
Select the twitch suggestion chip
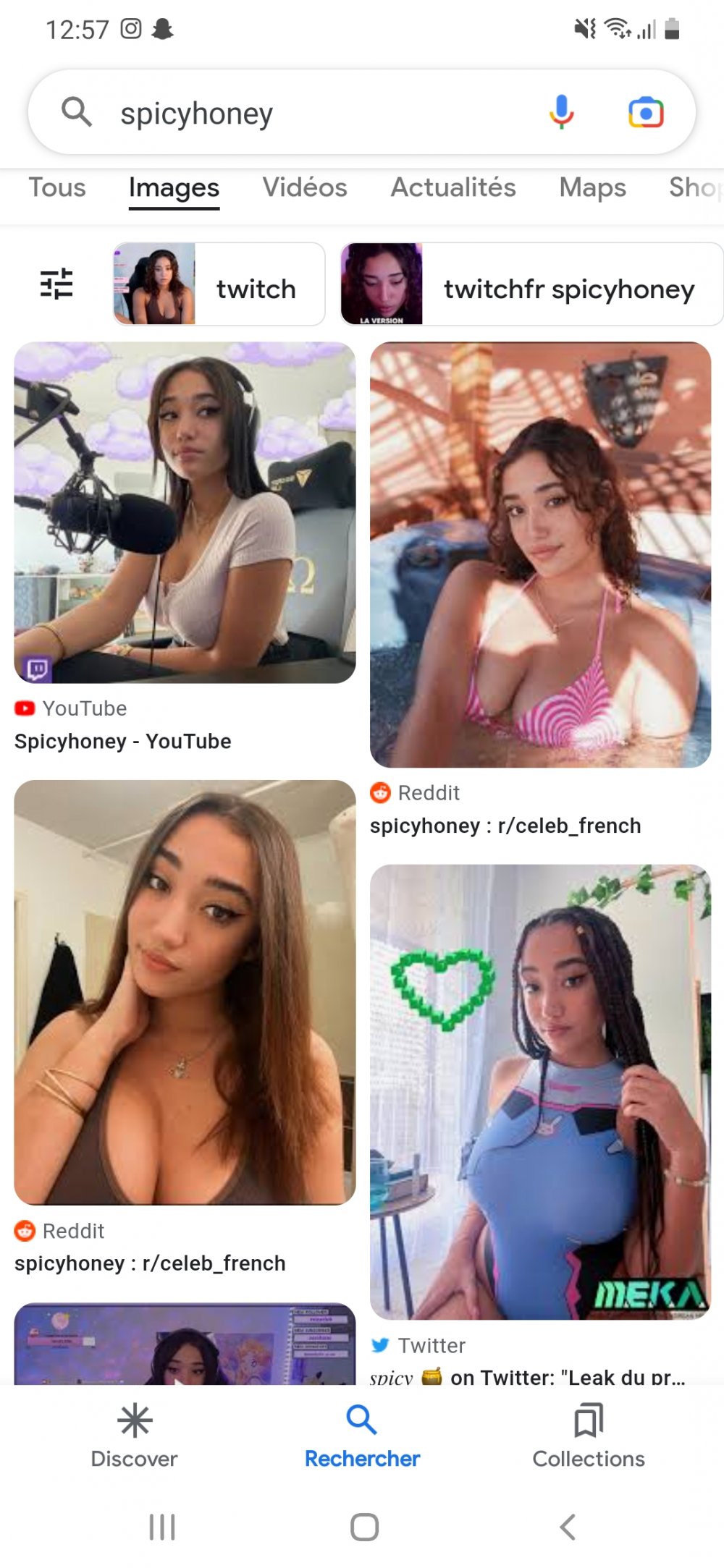(219, 284)
